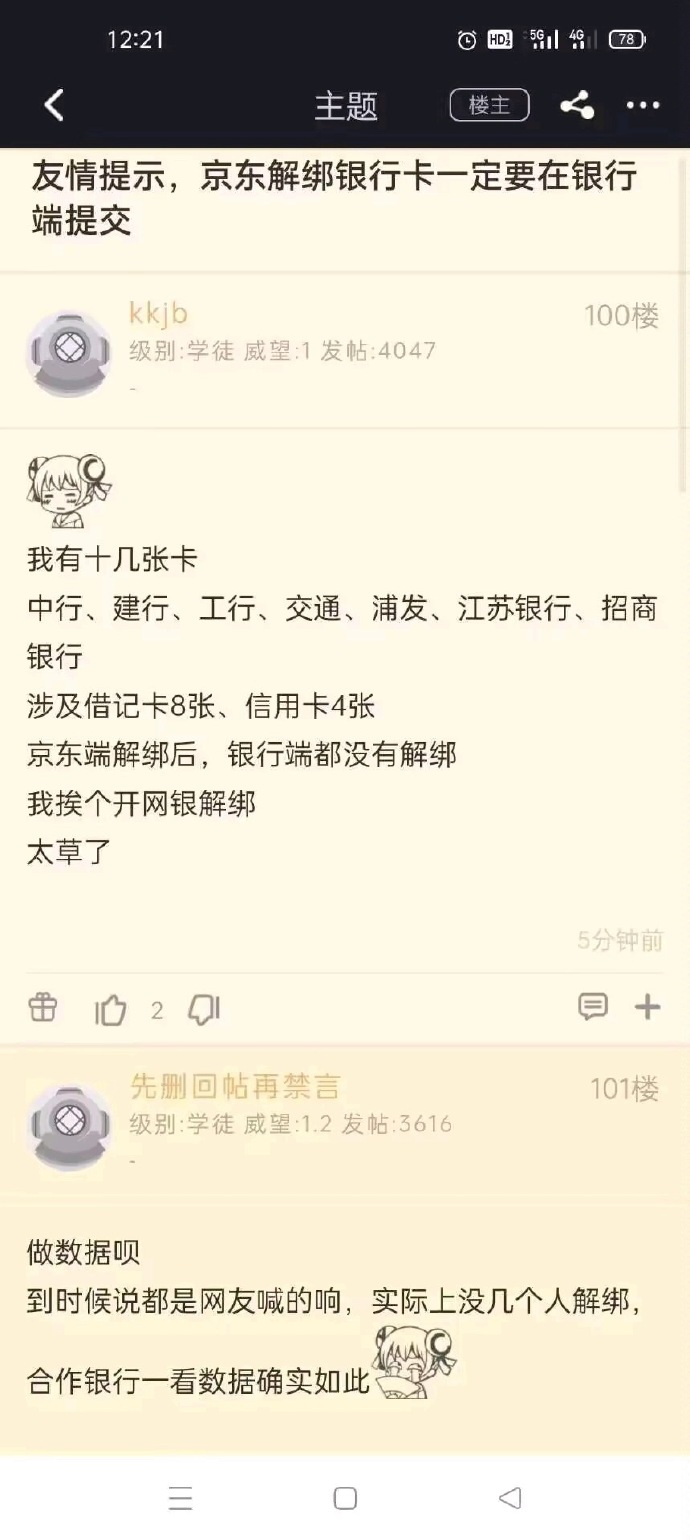Open the three-dot overflow menu
690x1540 pixels.
[x=643, y=105]
